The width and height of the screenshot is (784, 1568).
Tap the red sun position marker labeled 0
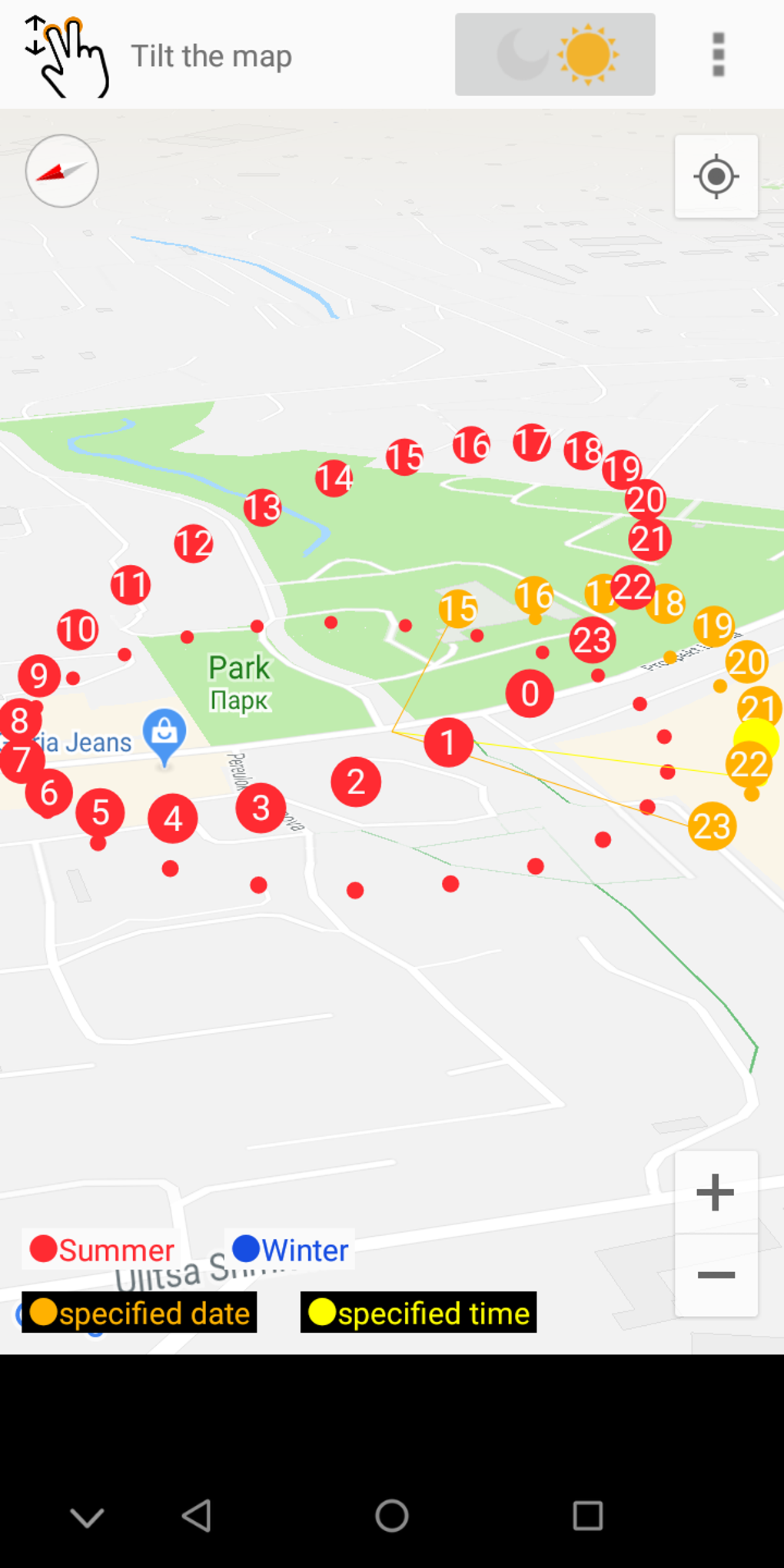530,694
